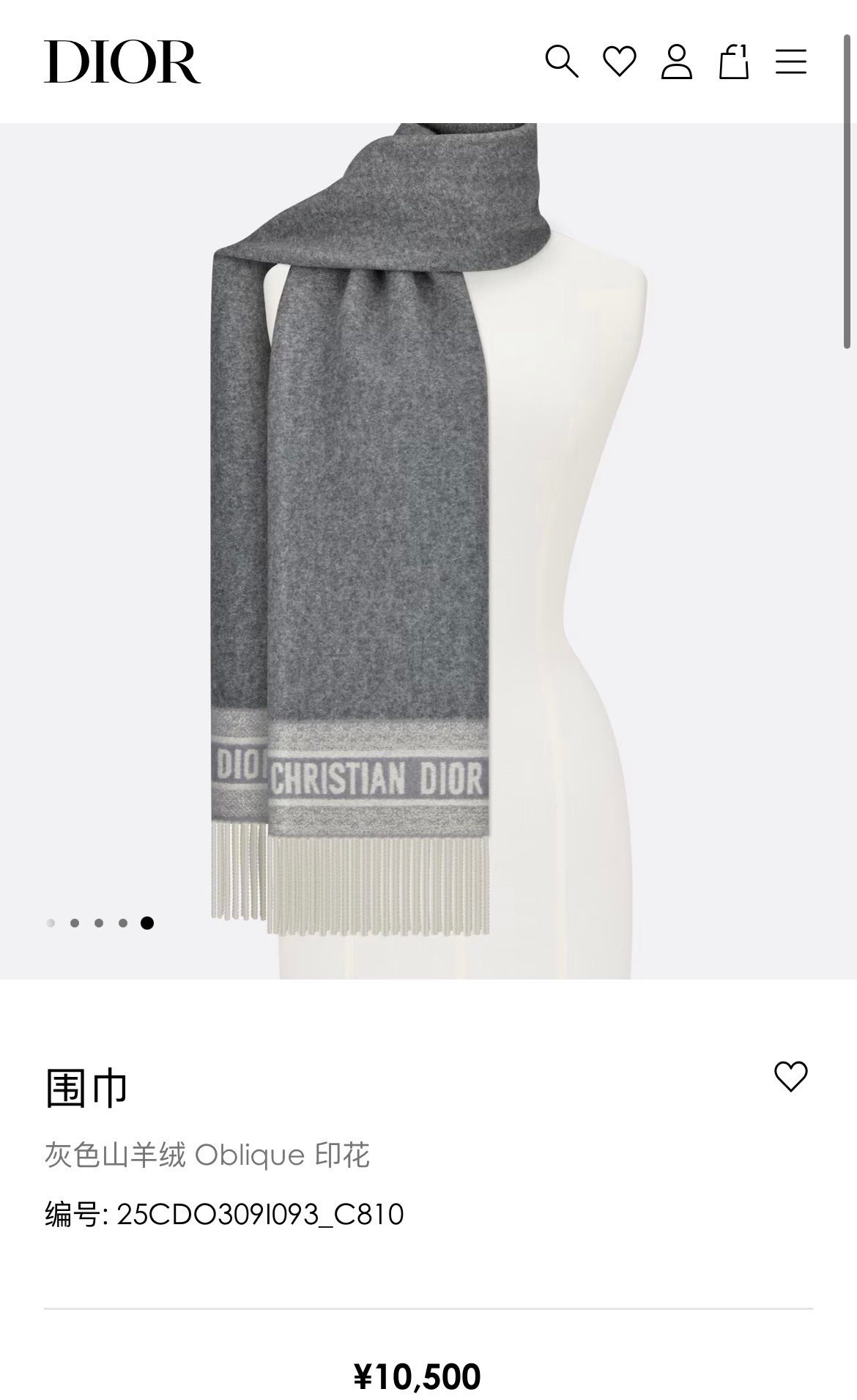Open the wishlist heart in the header
857x1400 pixels.
click(x=619, y=62)
